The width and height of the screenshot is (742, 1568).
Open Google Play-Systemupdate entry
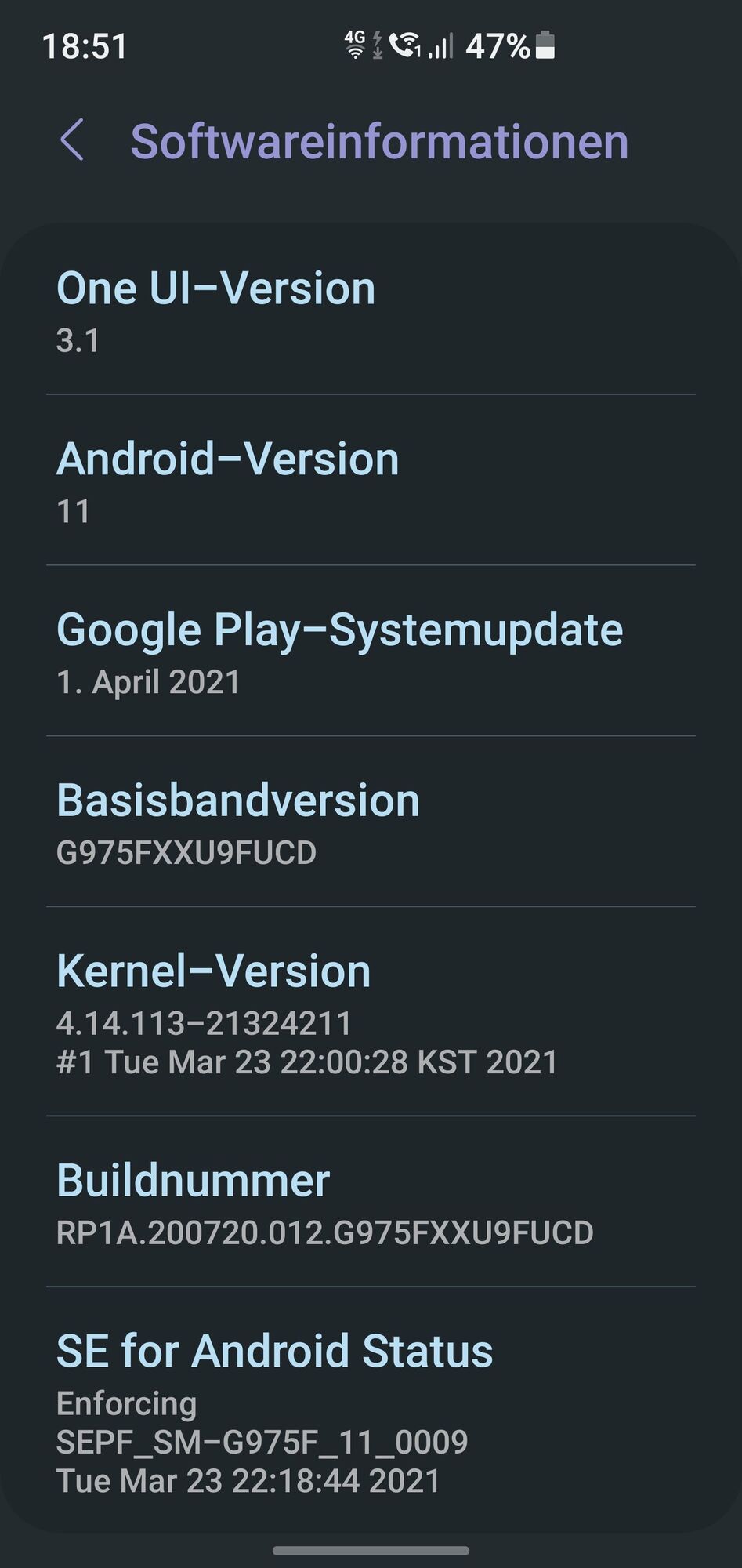point(371,652)
